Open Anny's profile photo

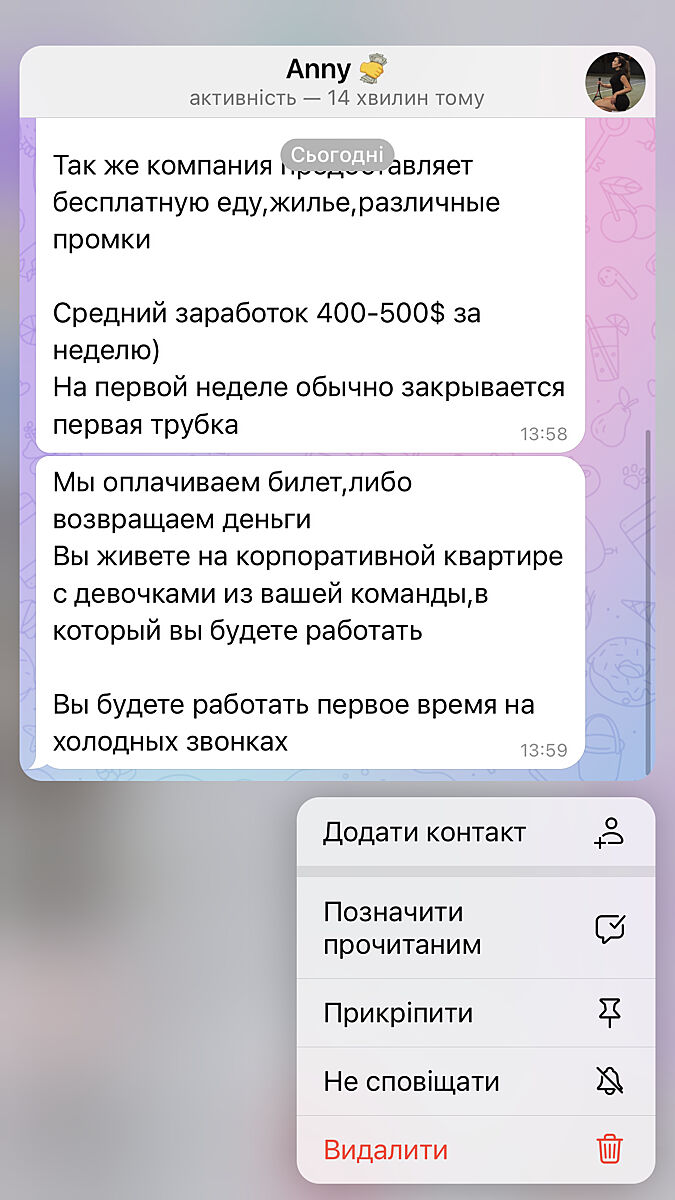pyautogui.click(x=615, y=84)
